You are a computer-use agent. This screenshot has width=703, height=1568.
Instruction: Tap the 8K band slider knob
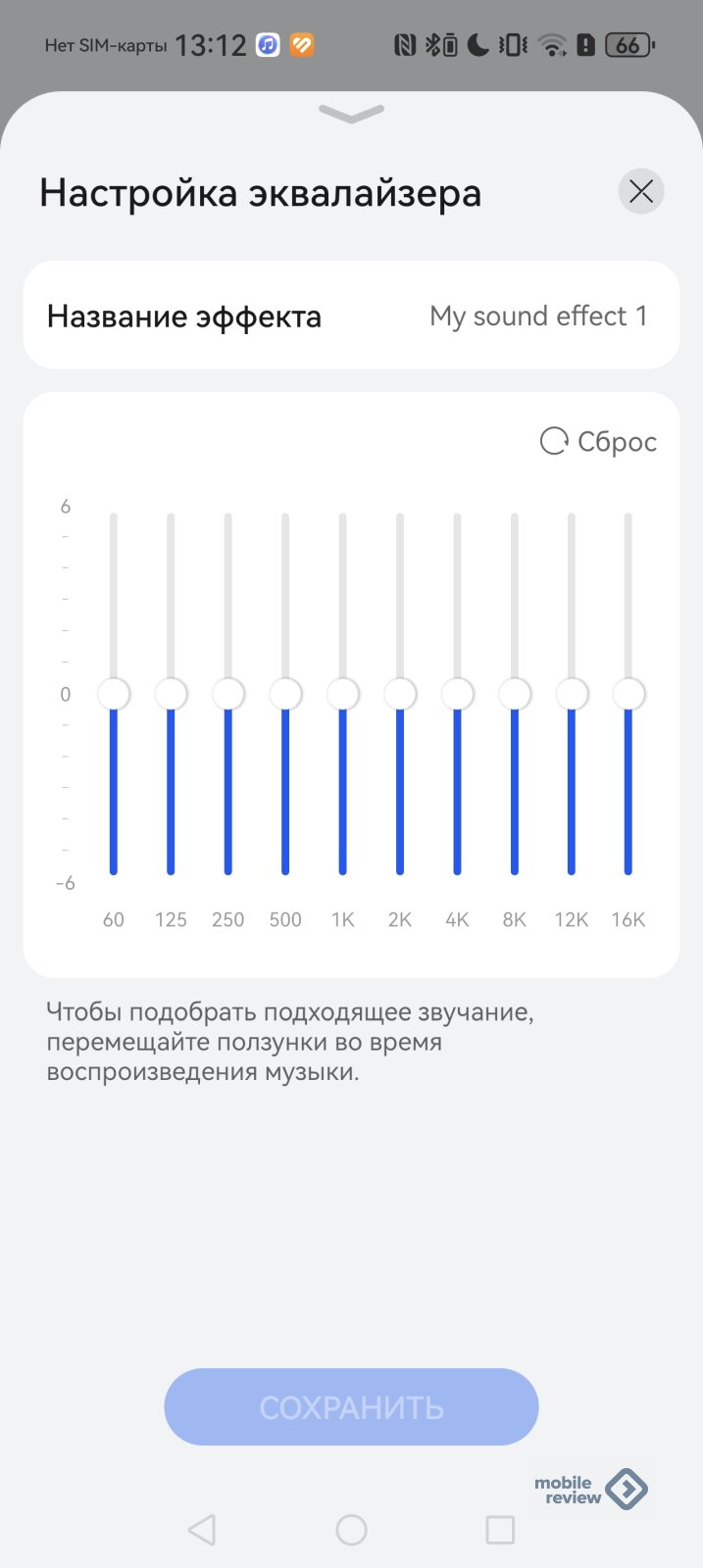point(514,694)
